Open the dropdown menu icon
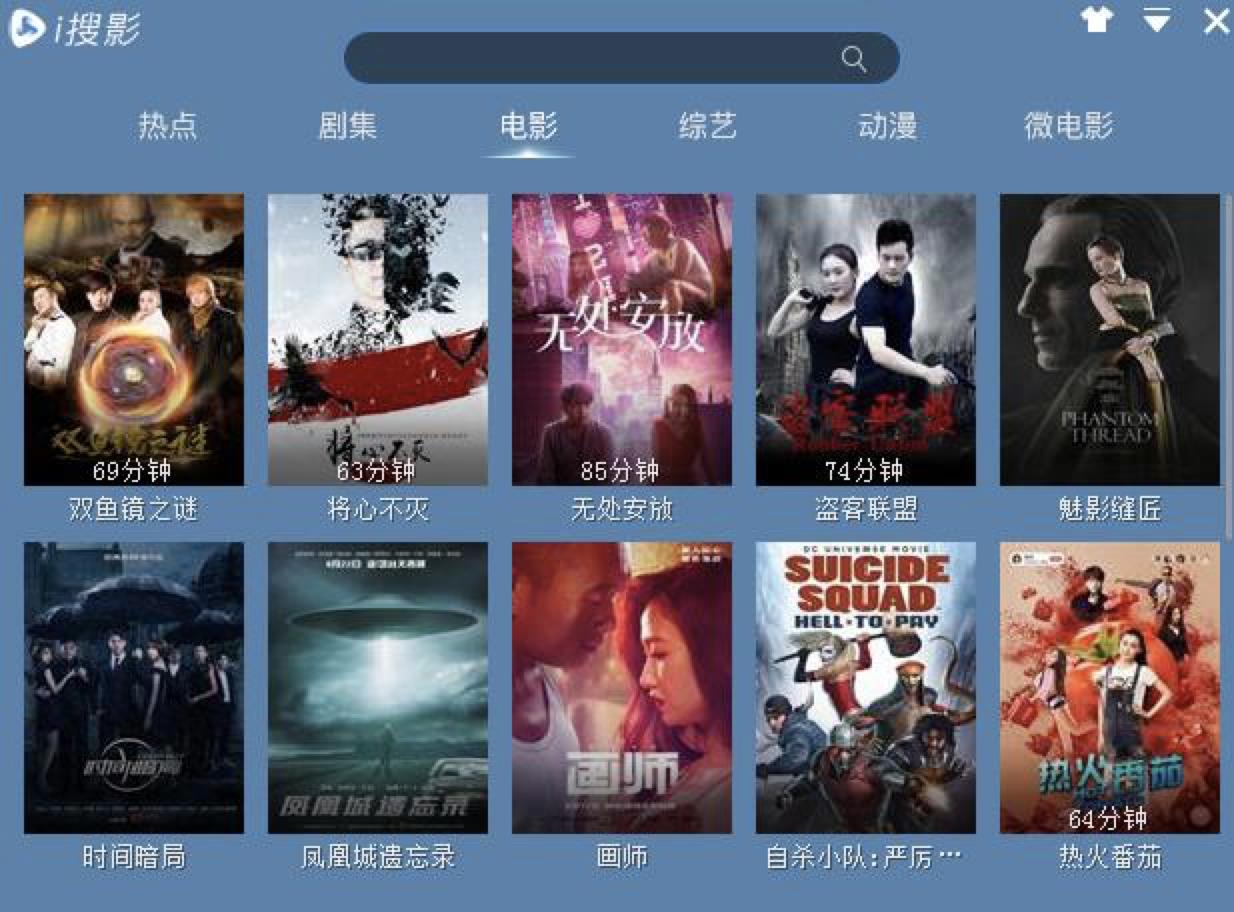This screenshot has height=912, width=1234. [1157, 20]
